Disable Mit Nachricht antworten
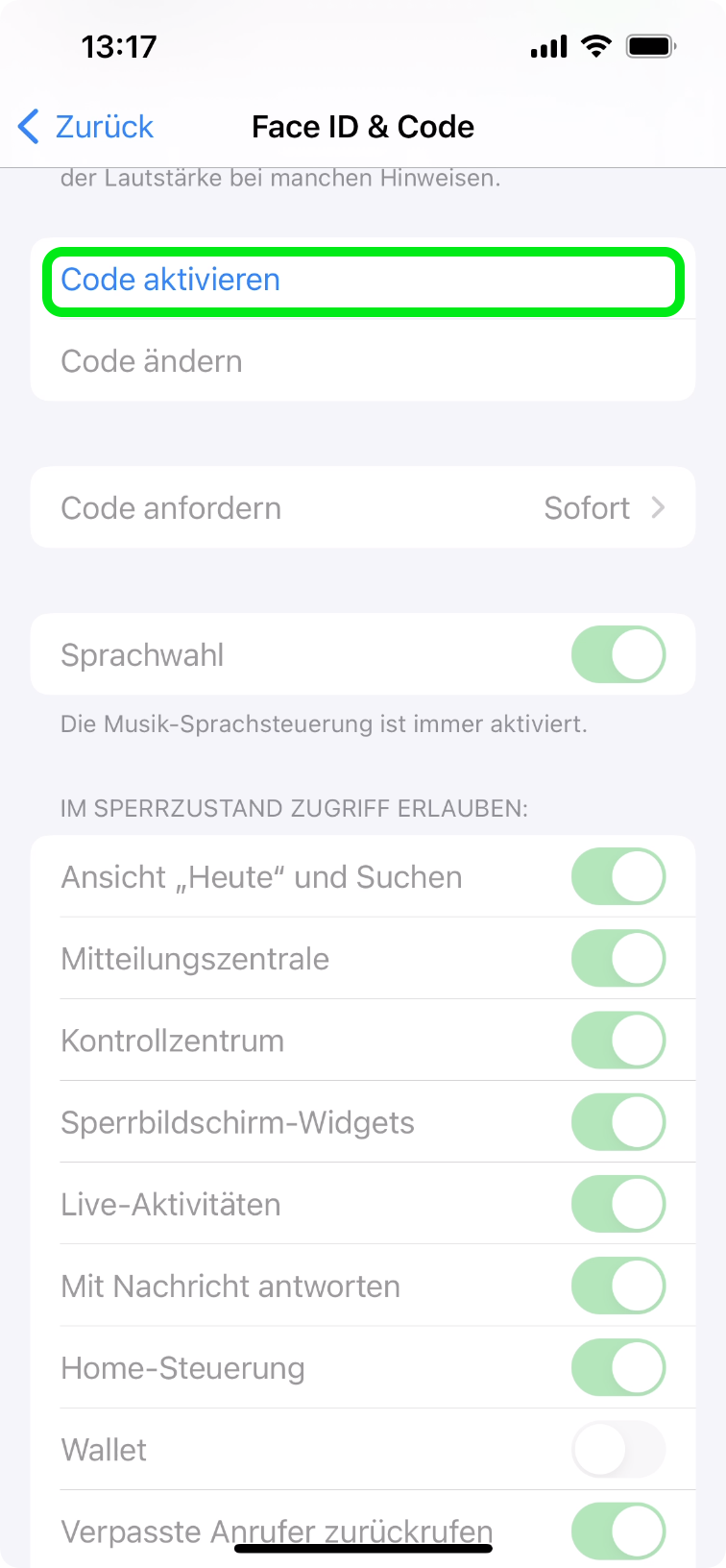The width and height of the screenshot is (726, 1568). coord(617,1286)
